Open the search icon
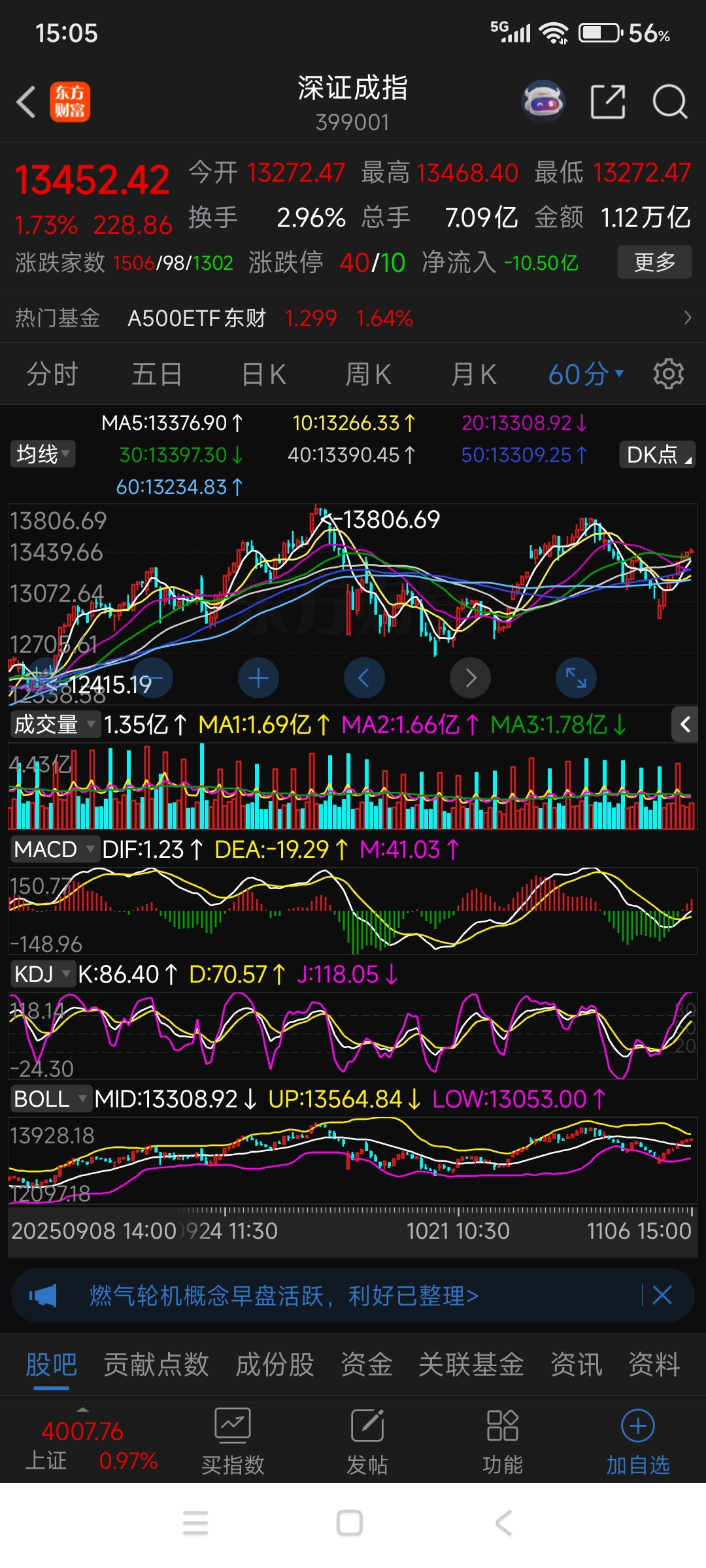 (x=668, y=103)
